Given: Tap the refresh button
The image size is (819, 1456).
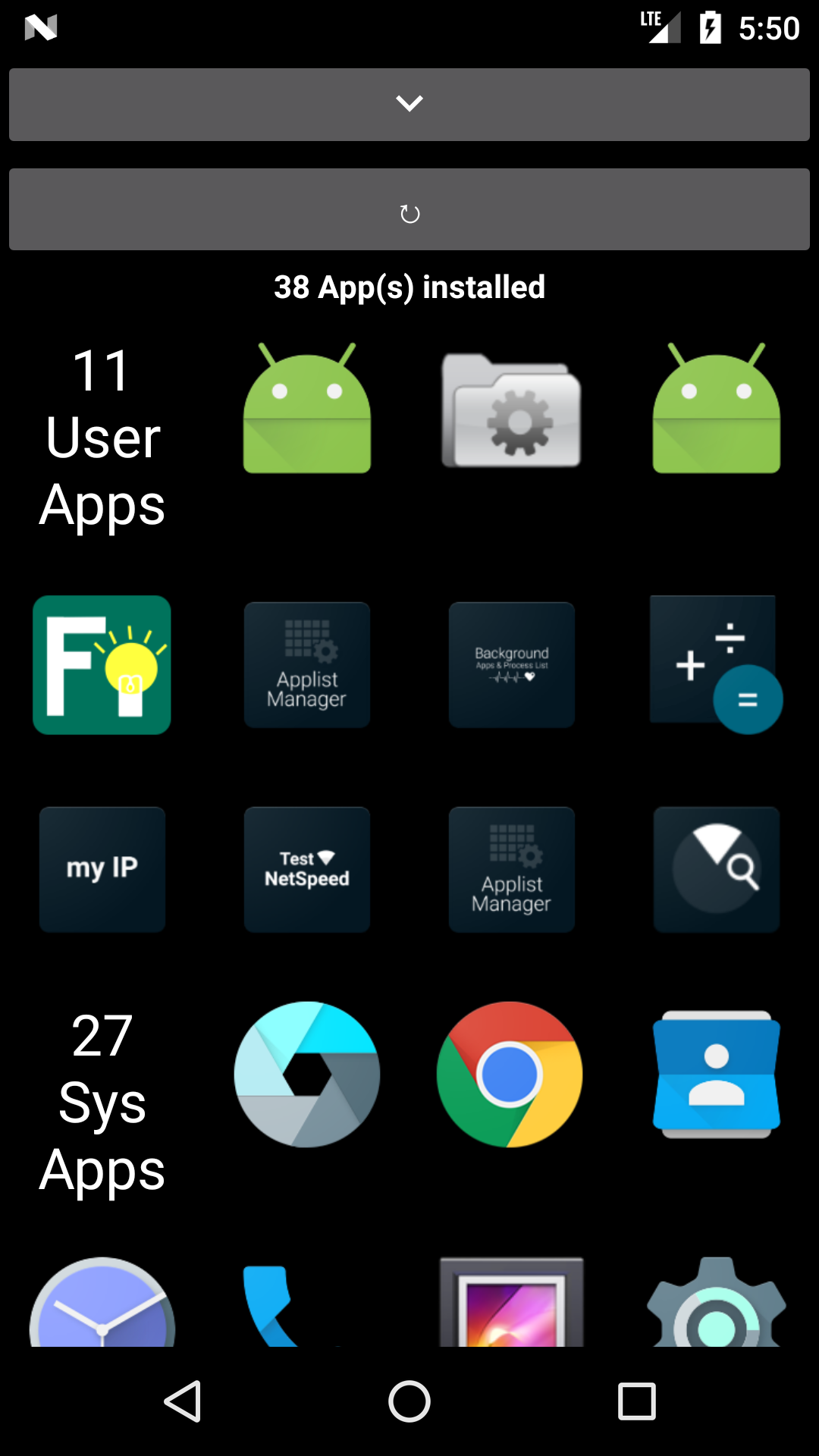Looking at the screenshot, I should (x=409, y=209).
